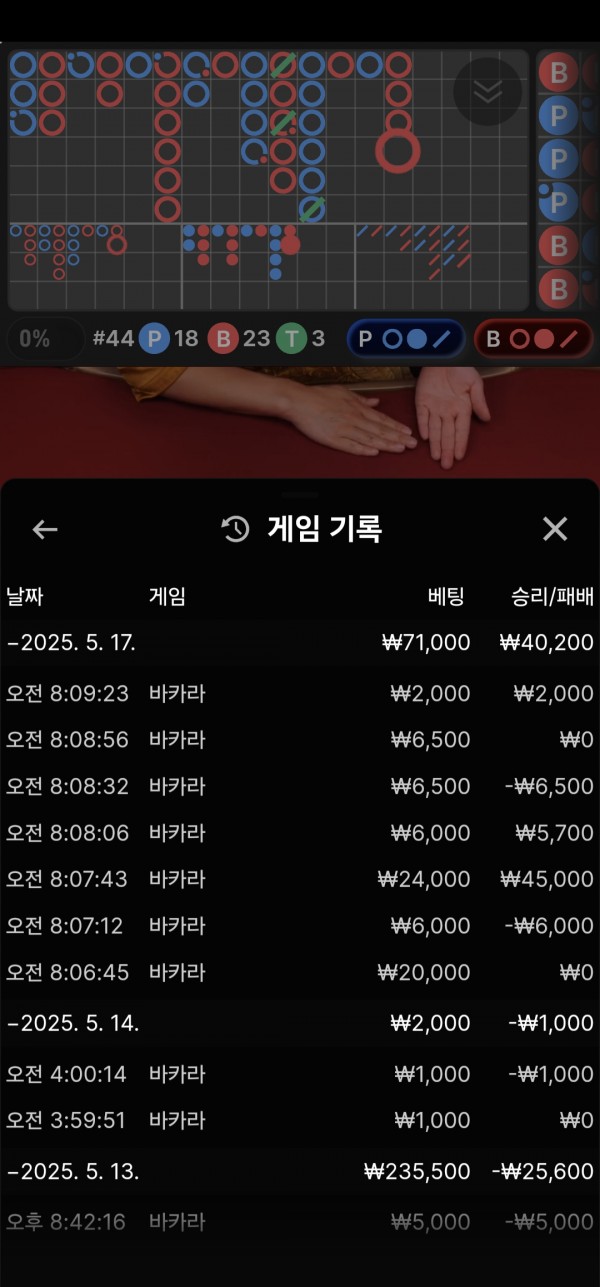Open the 오전 8:07:43 baccarat round

pyautogui.click(x=300, y=879)
